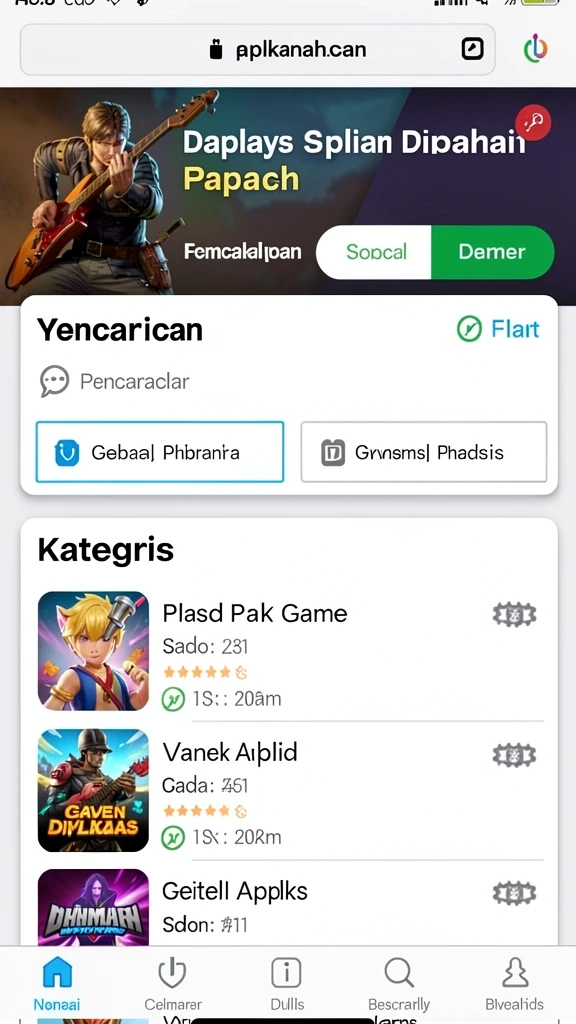Screen dimensions: 576x1024
Task: Open the Vanek Aiplid app entry
Action: pyautogui.click(x=291, y=790)
